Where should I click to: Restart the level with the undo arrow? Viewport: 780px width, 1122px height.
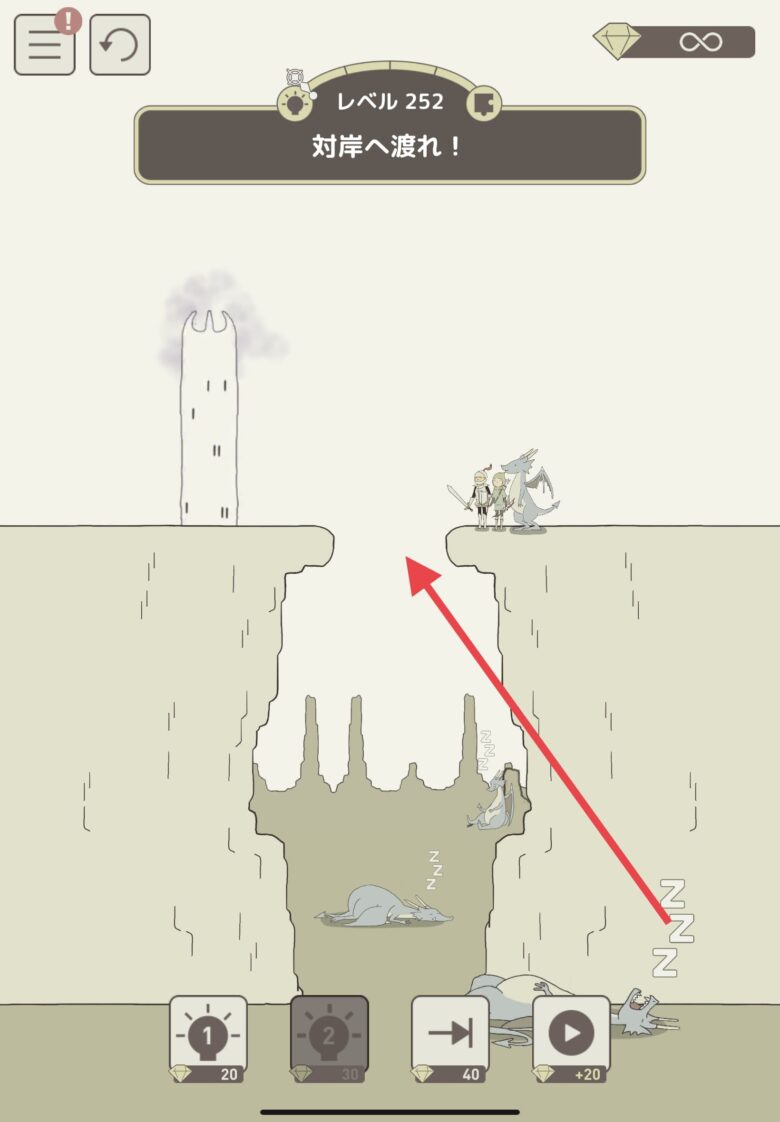[120, 45]
